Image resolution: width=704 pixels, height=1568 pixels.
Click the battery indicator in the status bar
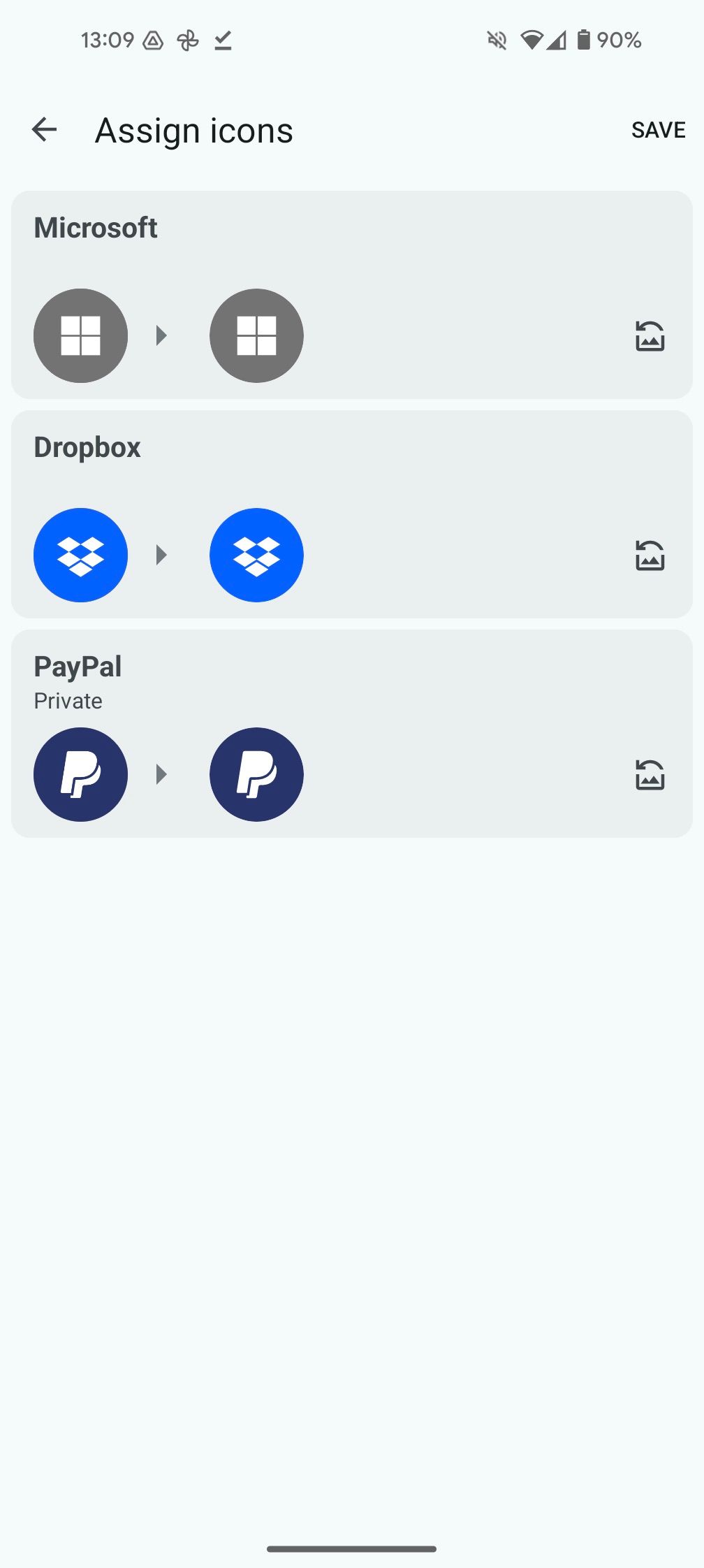[x=584, y=40]
